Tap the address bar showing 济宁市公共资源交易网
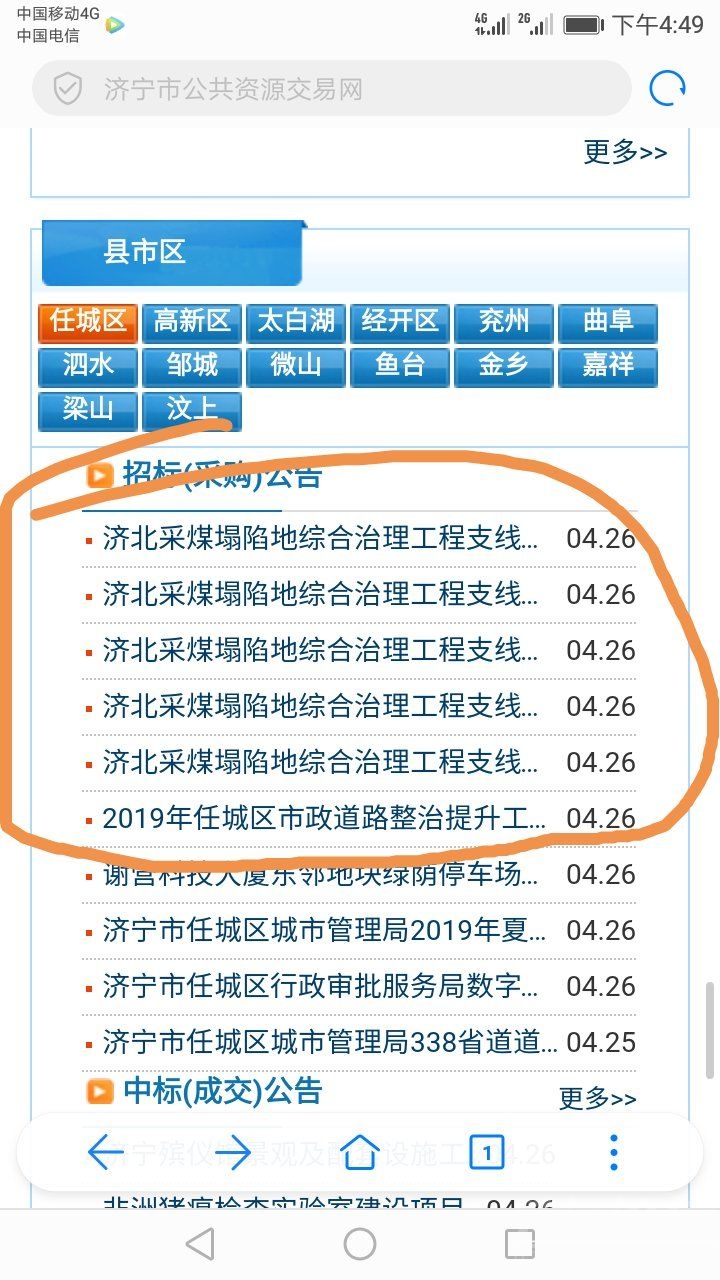Viewport: 720px width, 1280px height. coord(330,89)
